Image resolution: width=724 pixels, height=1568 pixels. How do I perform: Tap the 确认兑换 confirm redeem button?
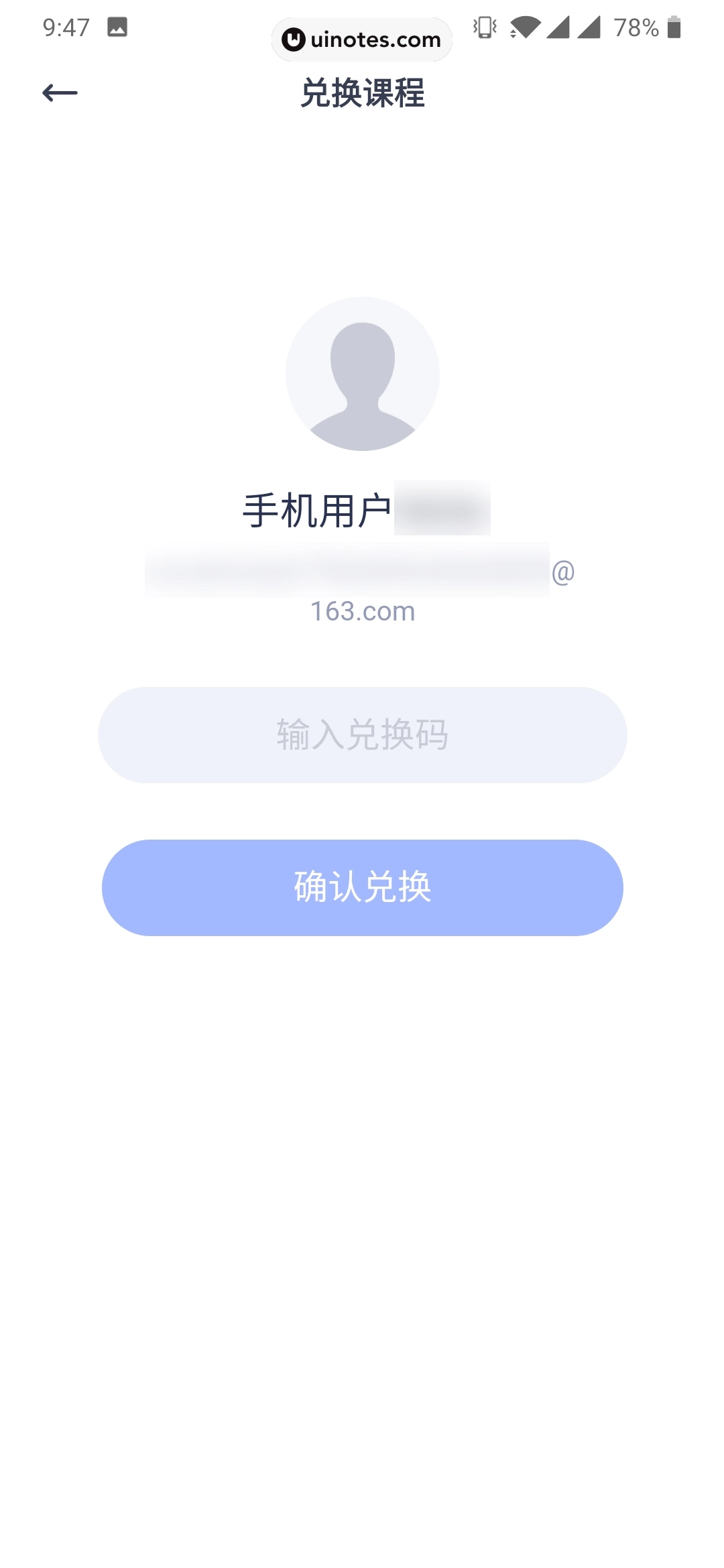[x=362, y=887]
